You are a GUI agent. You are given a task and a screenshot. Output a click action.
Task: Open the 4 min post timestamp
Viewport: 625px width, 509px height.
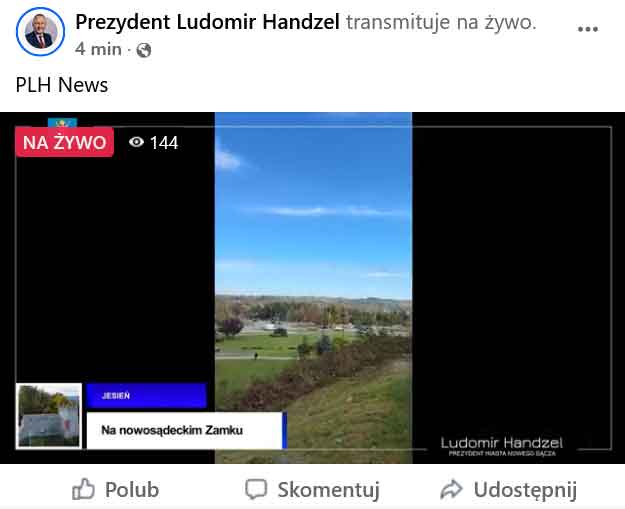click(x=97, y=48)
